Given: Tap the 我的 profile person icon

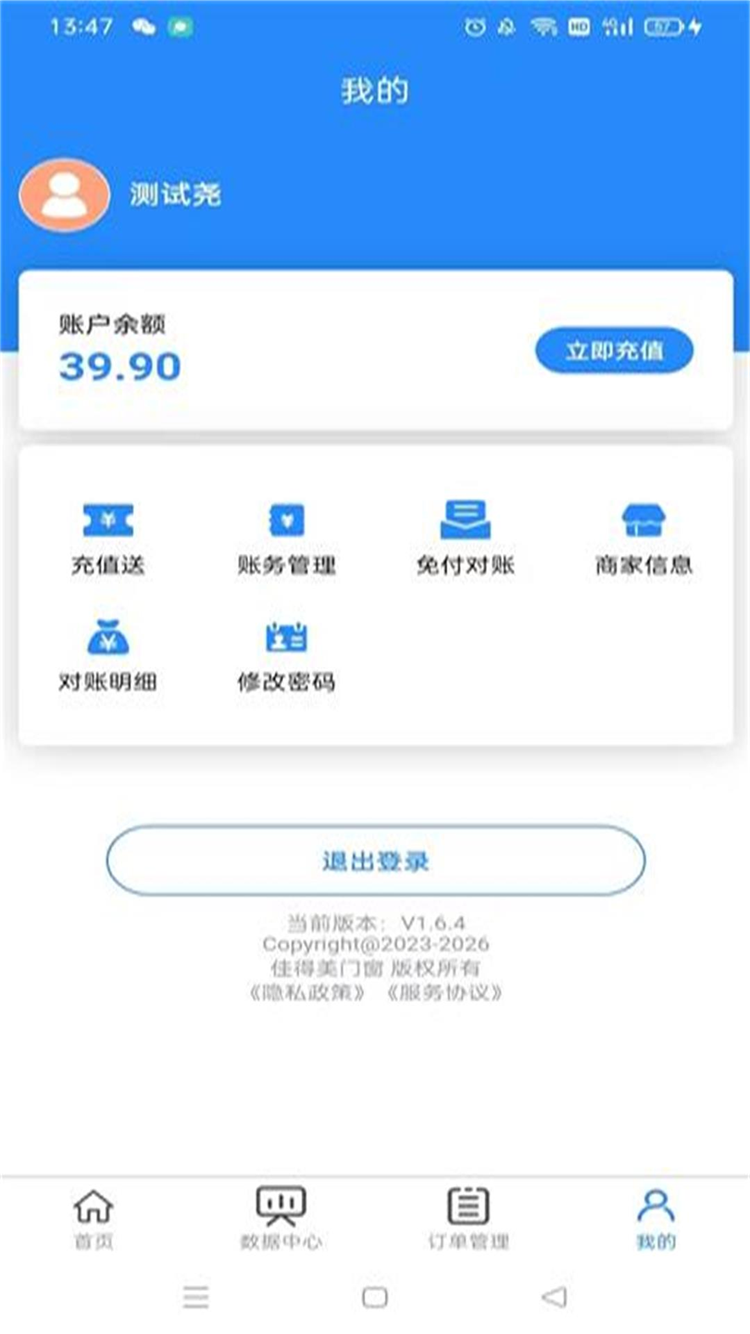Looking at the screenshot, I should (656, 1208).
